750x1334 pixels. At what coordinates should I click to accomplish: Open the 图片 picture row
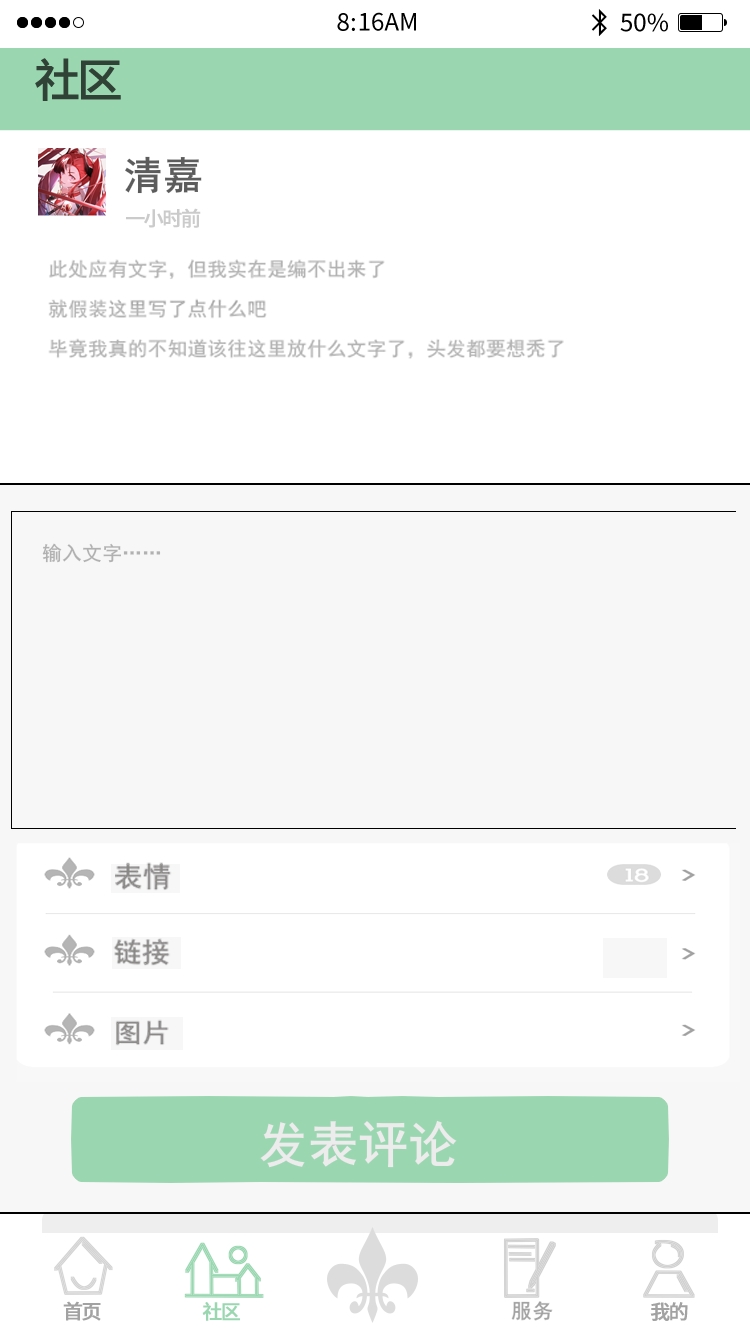[372, 1030]
